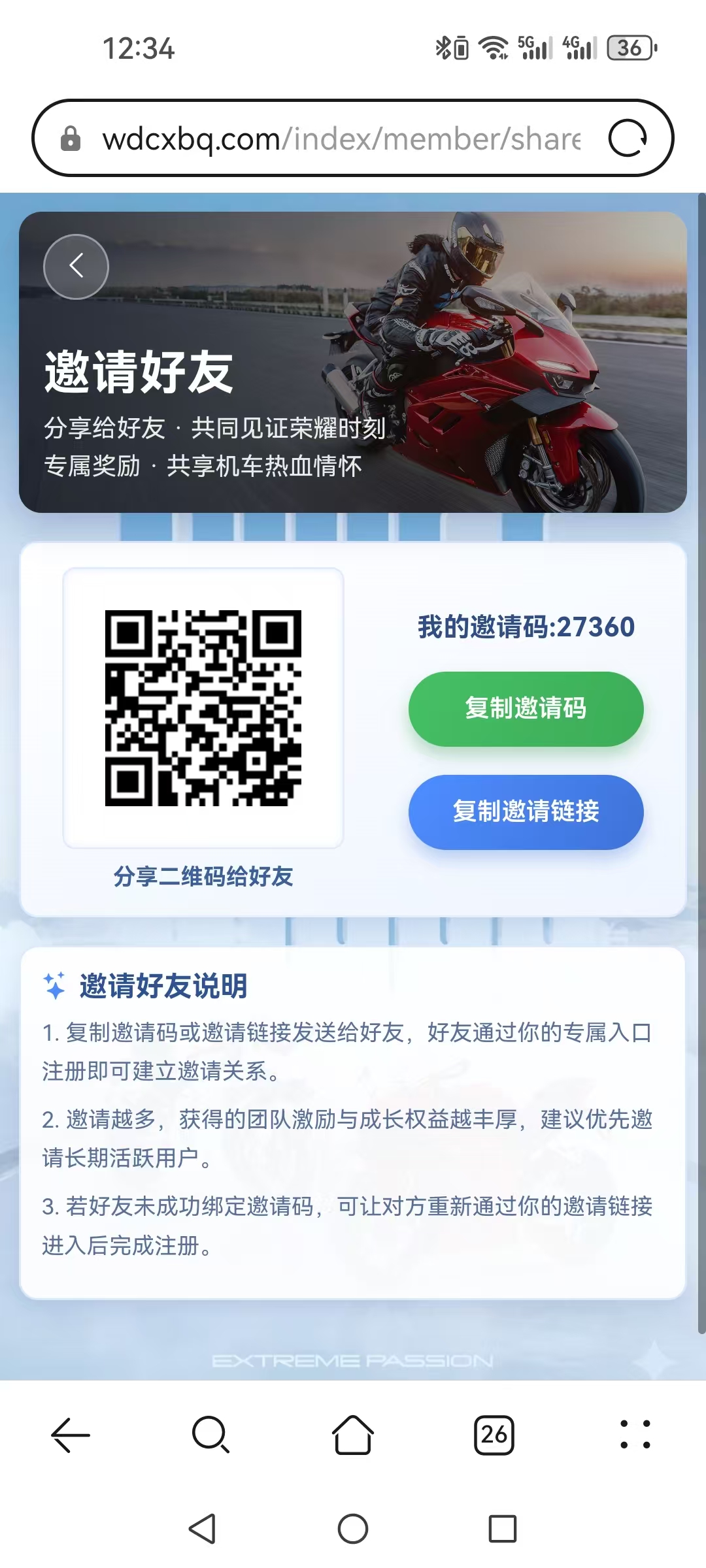The width and height of the screenshot is (706, 1568).
Task: Open the browser's four-dot menu
Action: coord(635,1435)
